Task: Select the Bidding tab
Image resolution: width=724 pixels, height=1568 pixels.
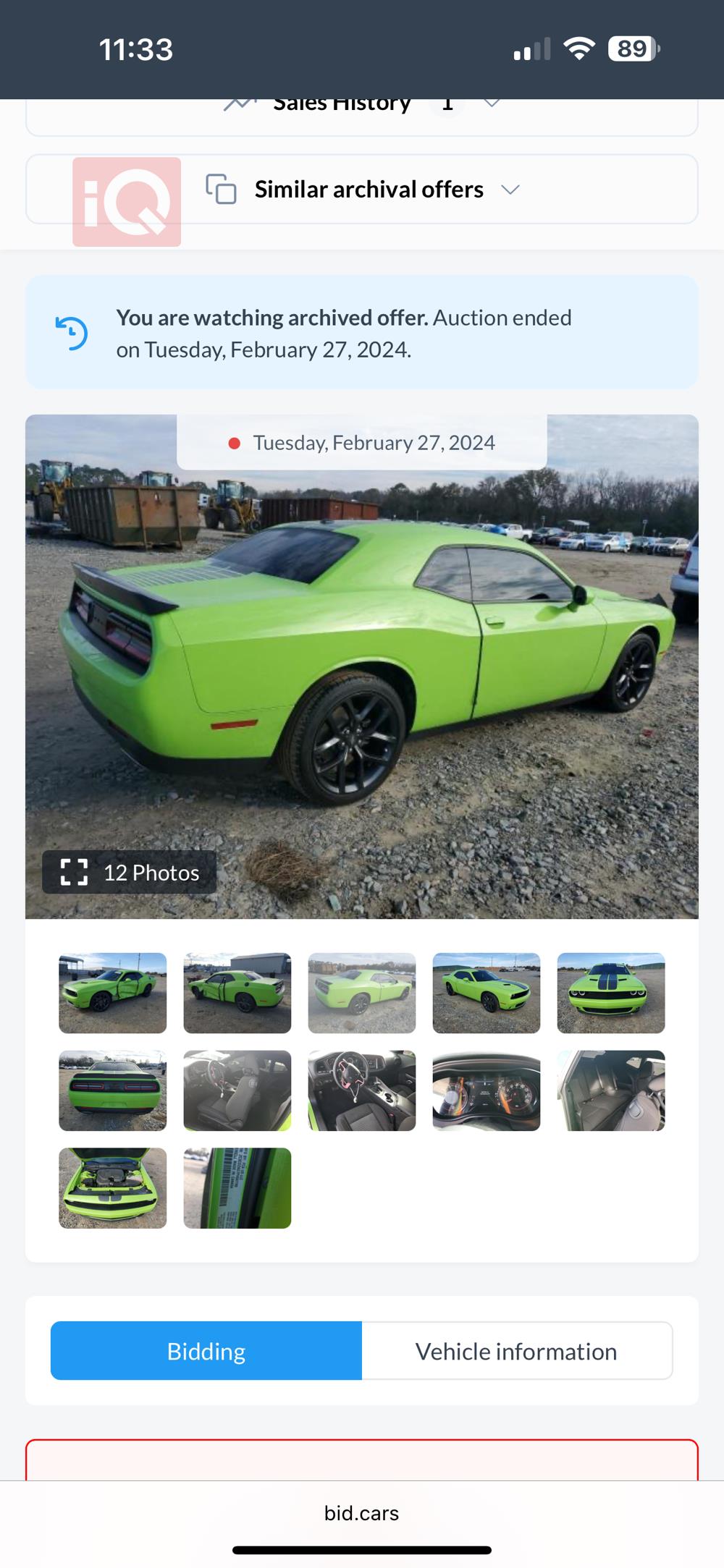Action: pos(206,1351)
